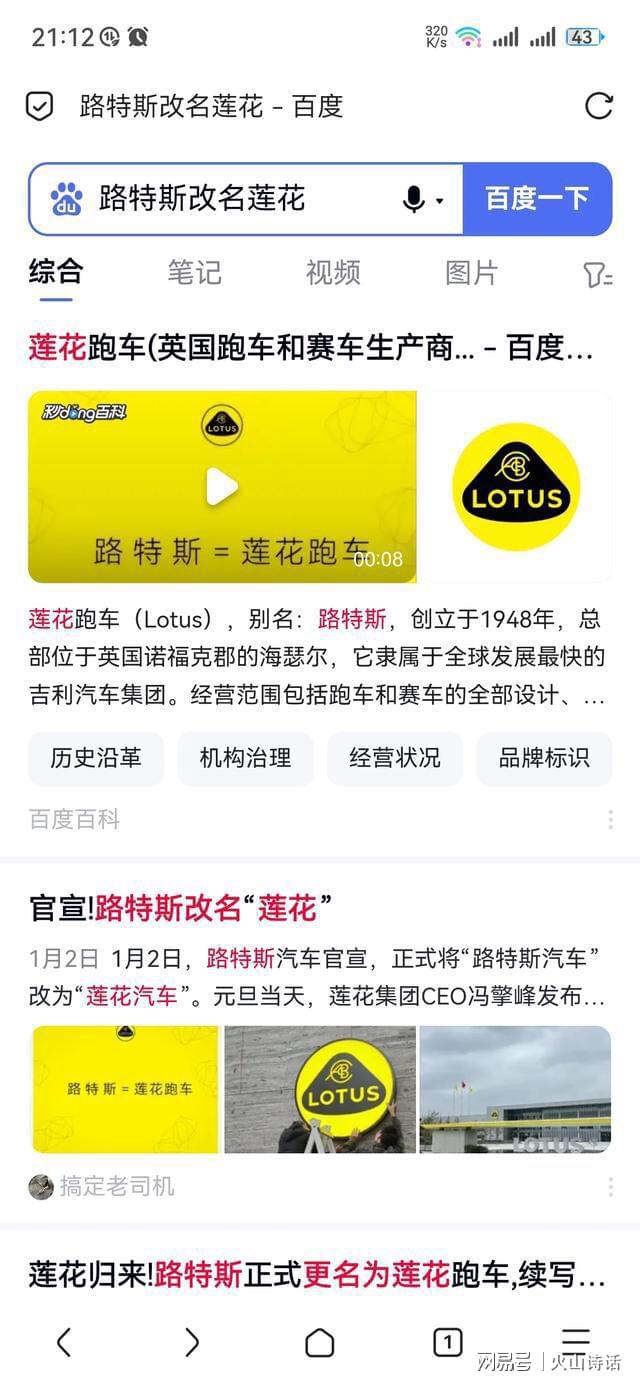Open the 莲花归来!路特斯正式更名 result
Image resolution: width=640 pixels, height=1382 pixels.
tap(316, 1275)
